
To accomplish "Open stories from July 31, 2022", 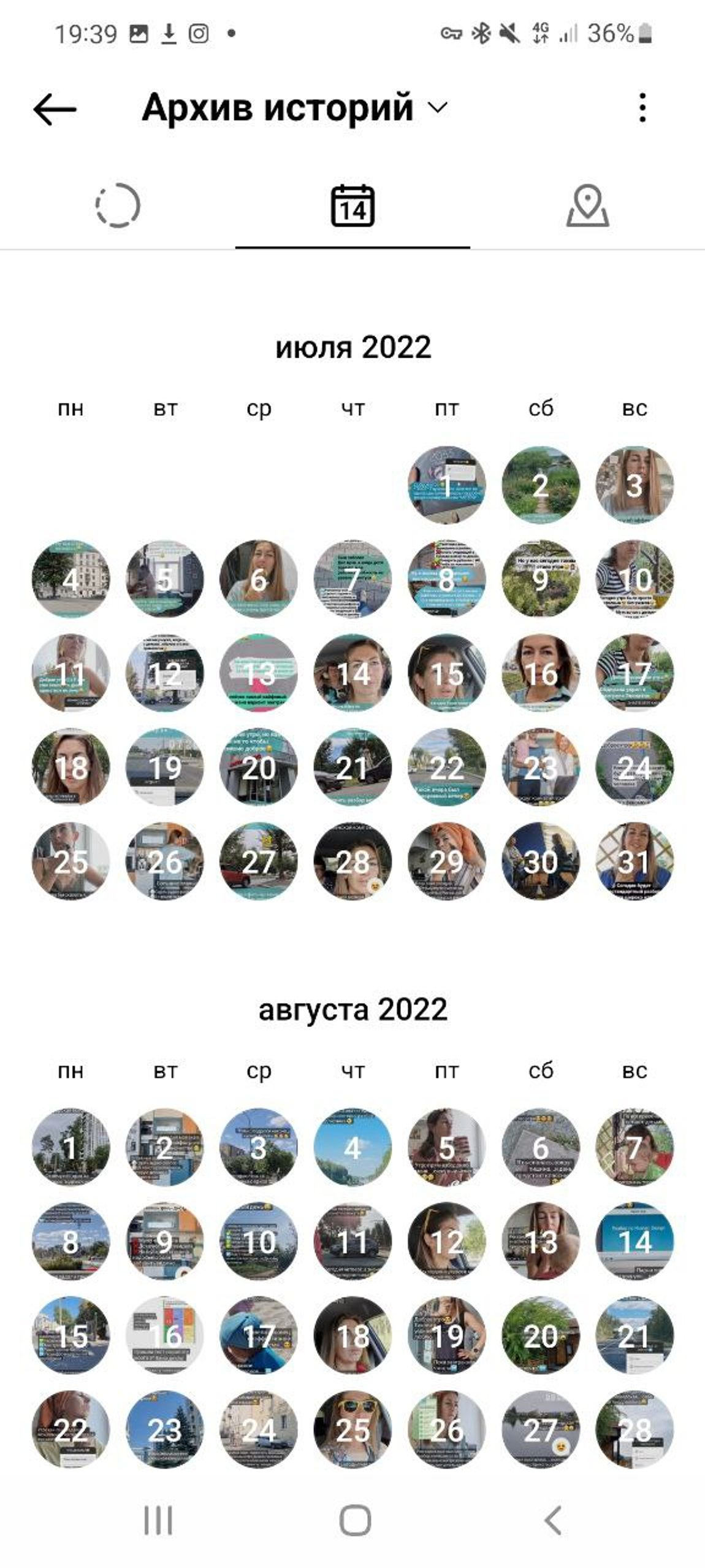I will pyautogui.click(x=634, y=861).
